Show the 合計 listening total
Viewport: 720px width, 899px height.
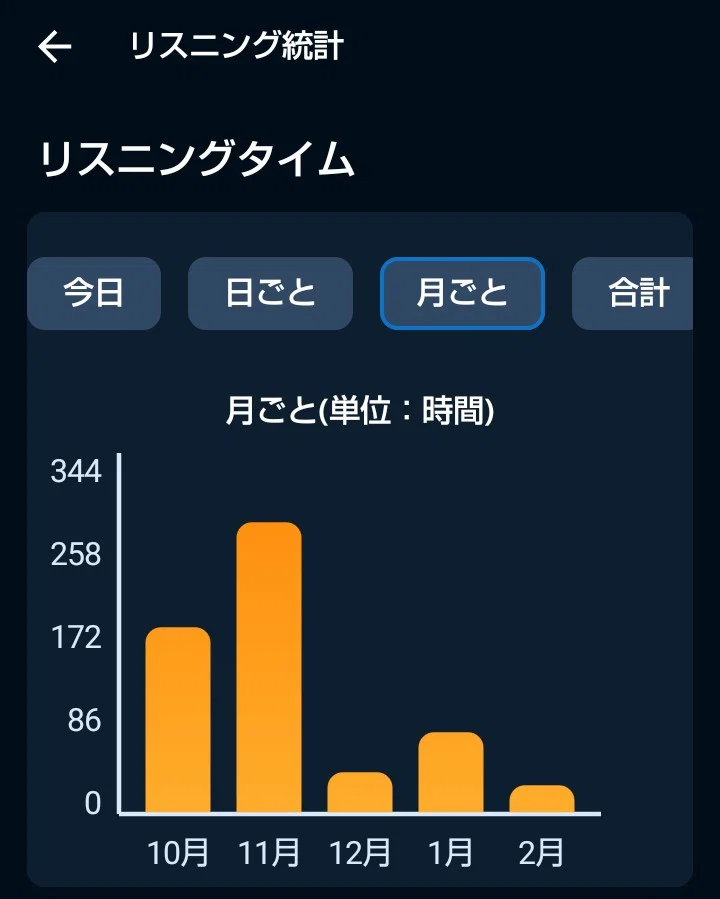point(636,293)
